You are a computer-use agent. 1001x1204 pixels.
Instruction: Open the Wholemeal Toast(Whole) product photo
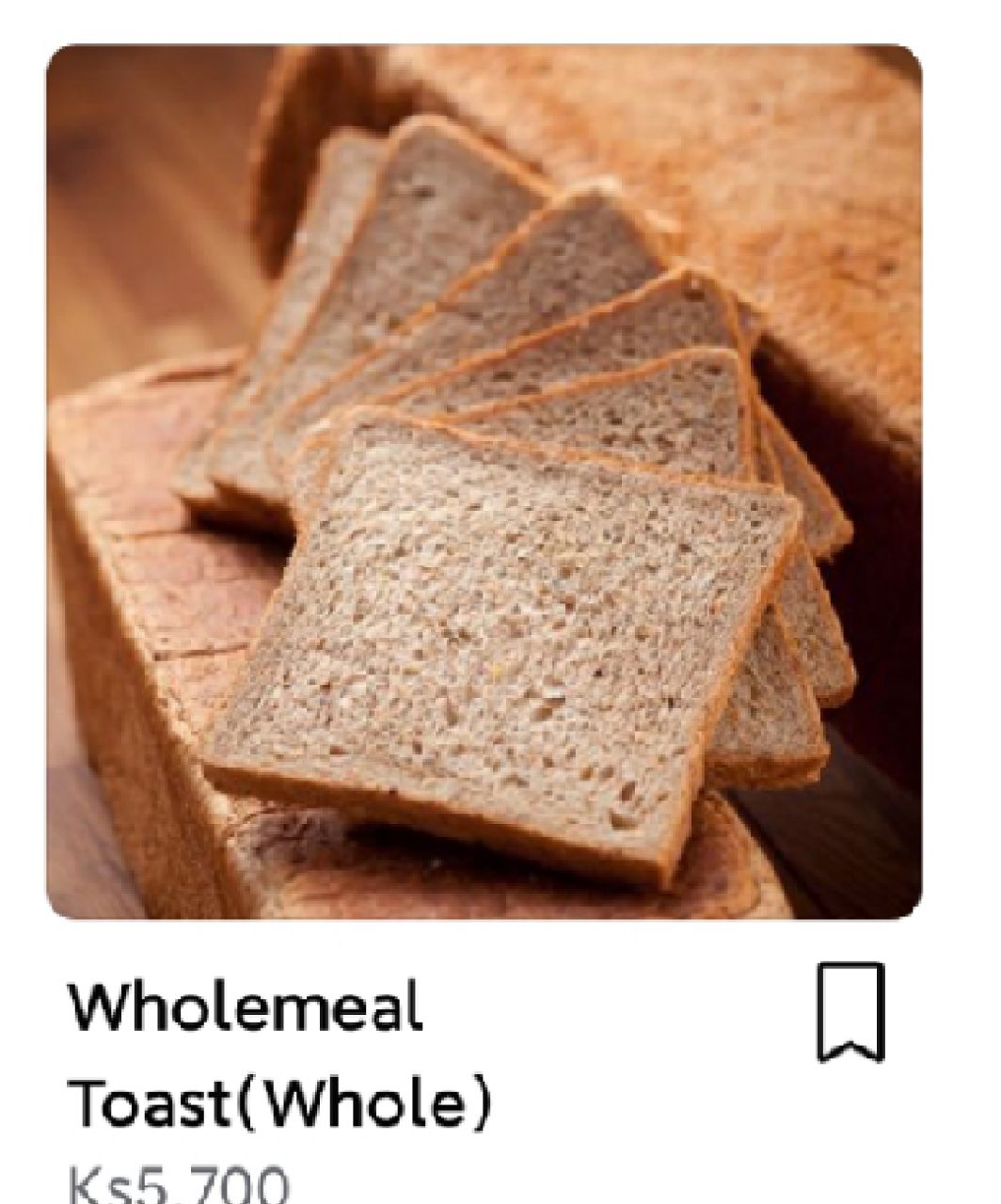[x=484, y=482]
